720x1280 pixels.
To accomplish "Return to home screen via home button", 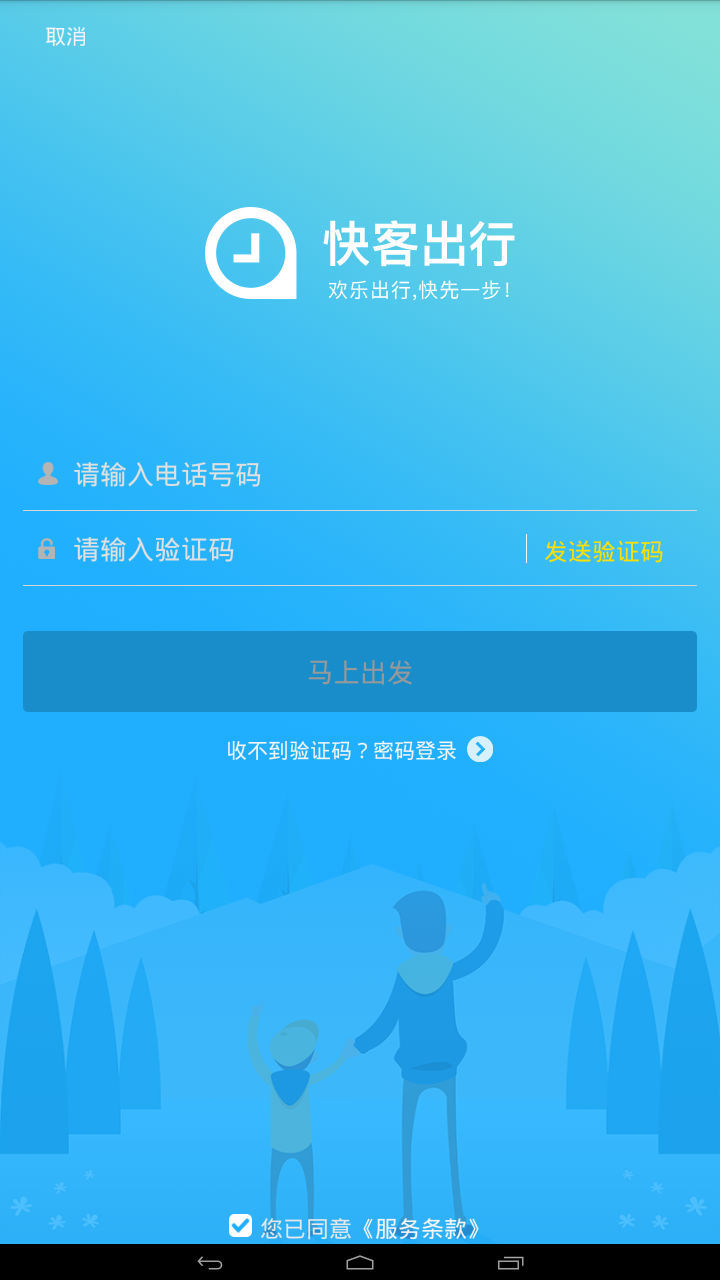I will click(360, 1262).
